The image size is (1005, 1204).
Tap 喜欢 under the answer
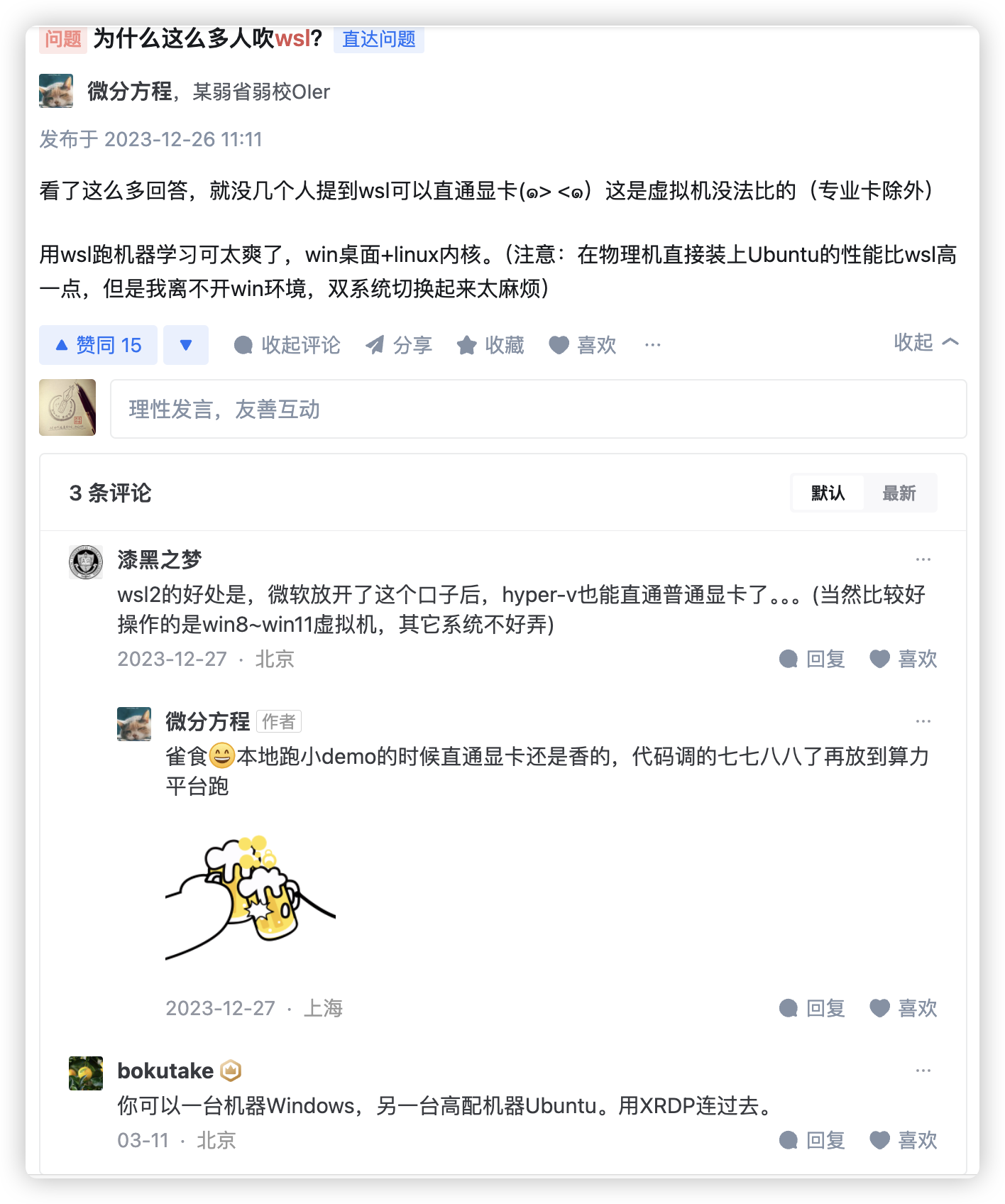point(583,345)
